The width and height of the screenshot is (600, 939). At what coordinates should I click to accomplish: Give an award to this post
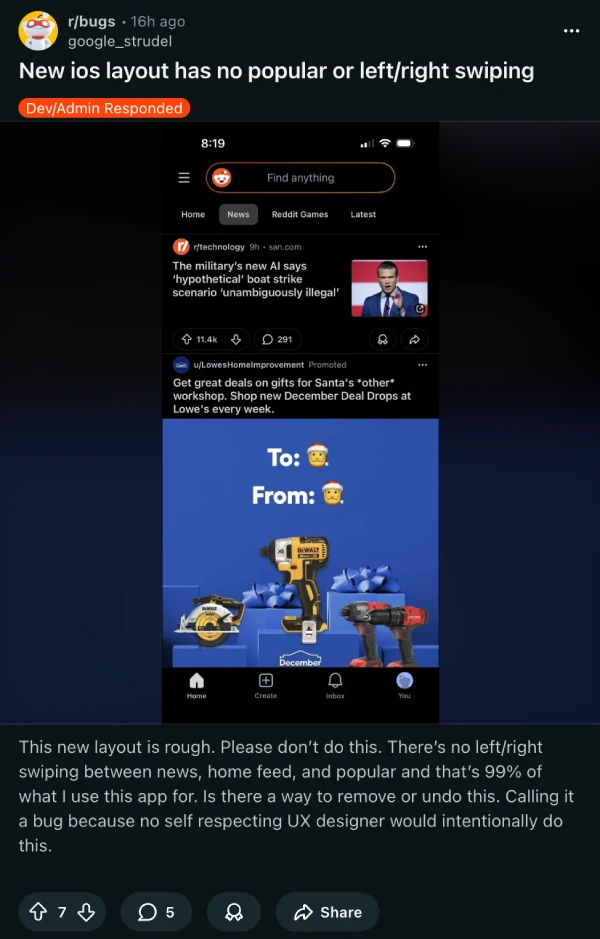coord(234,912)
